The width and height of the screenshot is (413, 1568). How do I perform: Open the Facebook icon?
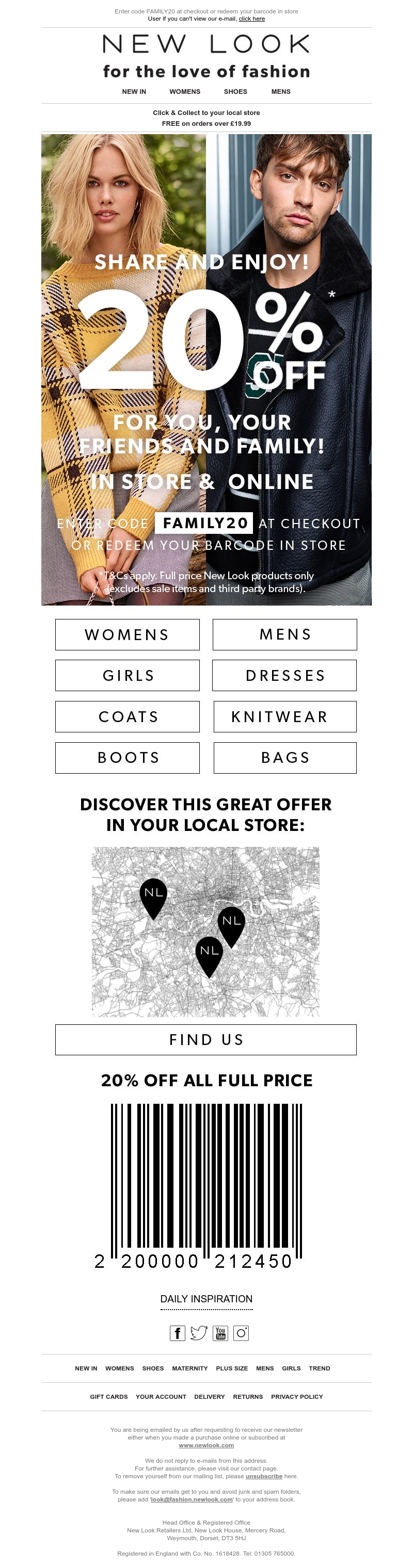177,1333
